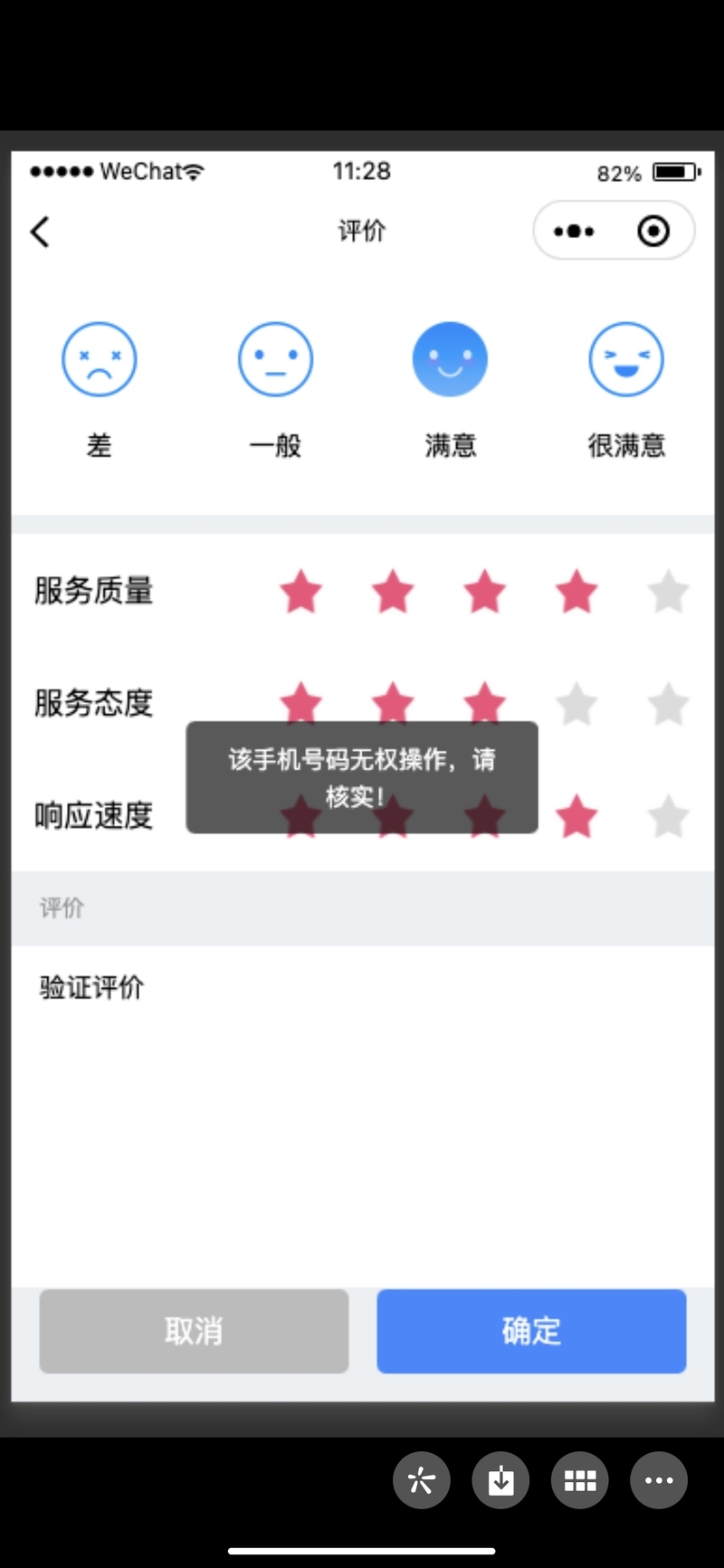Tap 取消 to cancel the review
This screenshot has height=1568, width=724.
coord(194,1331)
